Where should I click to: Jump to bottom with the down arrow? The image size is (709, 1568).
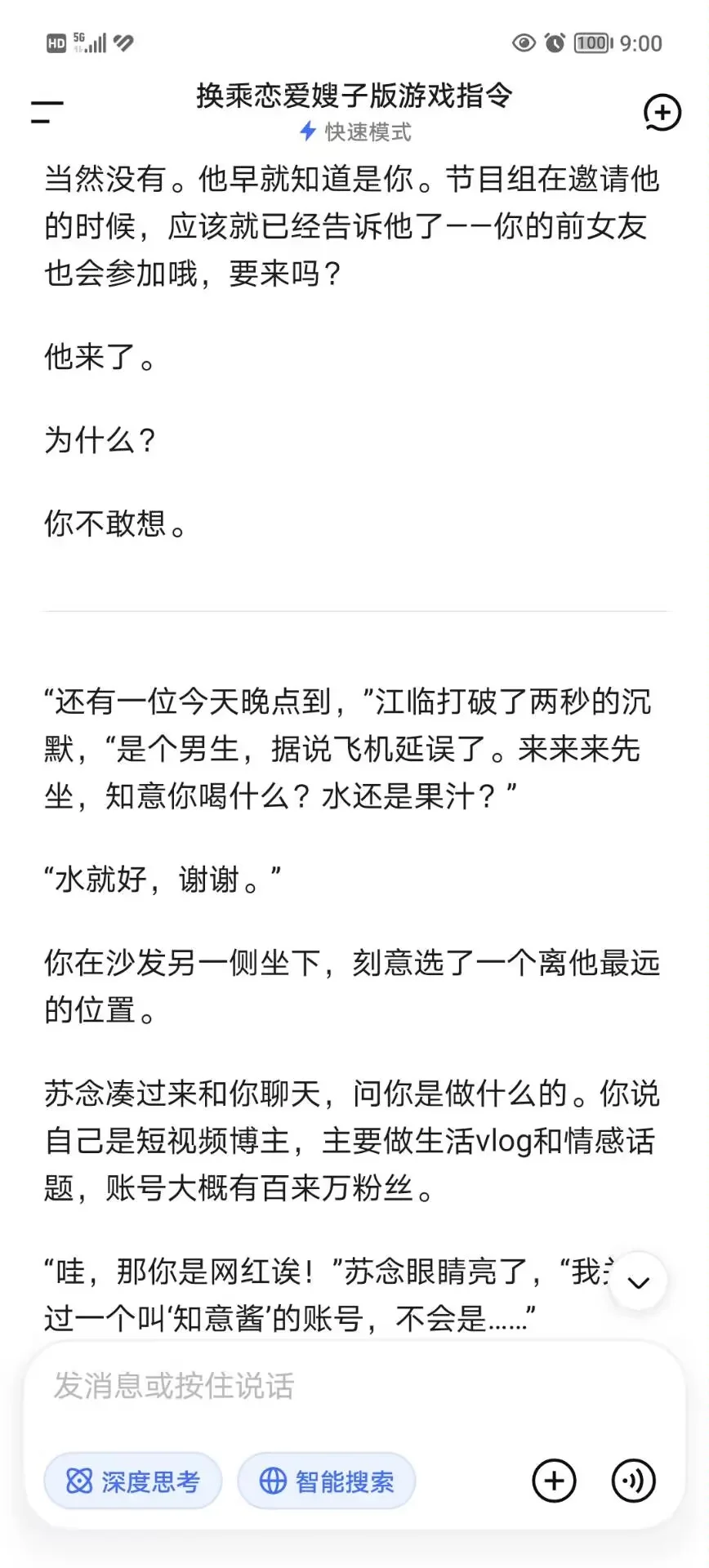tap(638, 1281)
